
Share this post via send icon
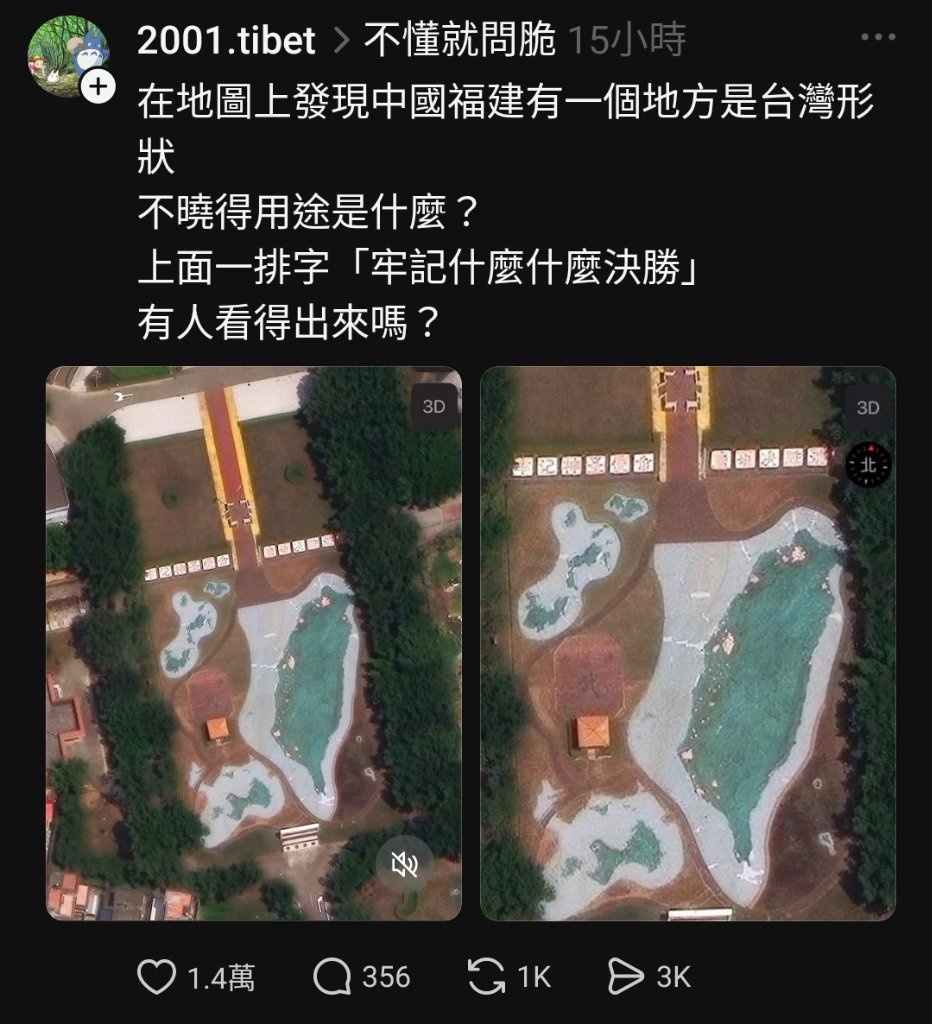626,977
